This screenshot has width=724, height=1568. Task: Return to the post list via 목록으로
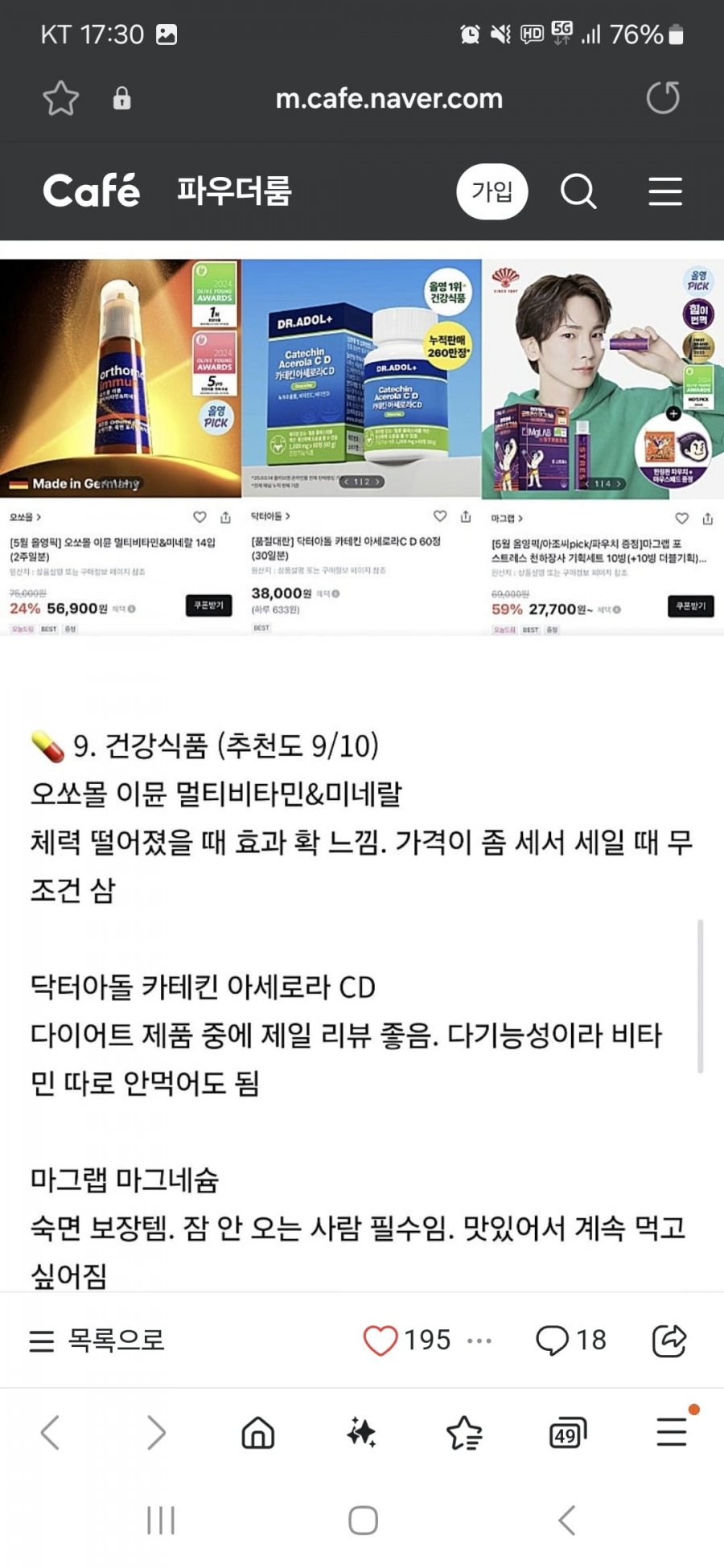click(x=97, y=1340)
